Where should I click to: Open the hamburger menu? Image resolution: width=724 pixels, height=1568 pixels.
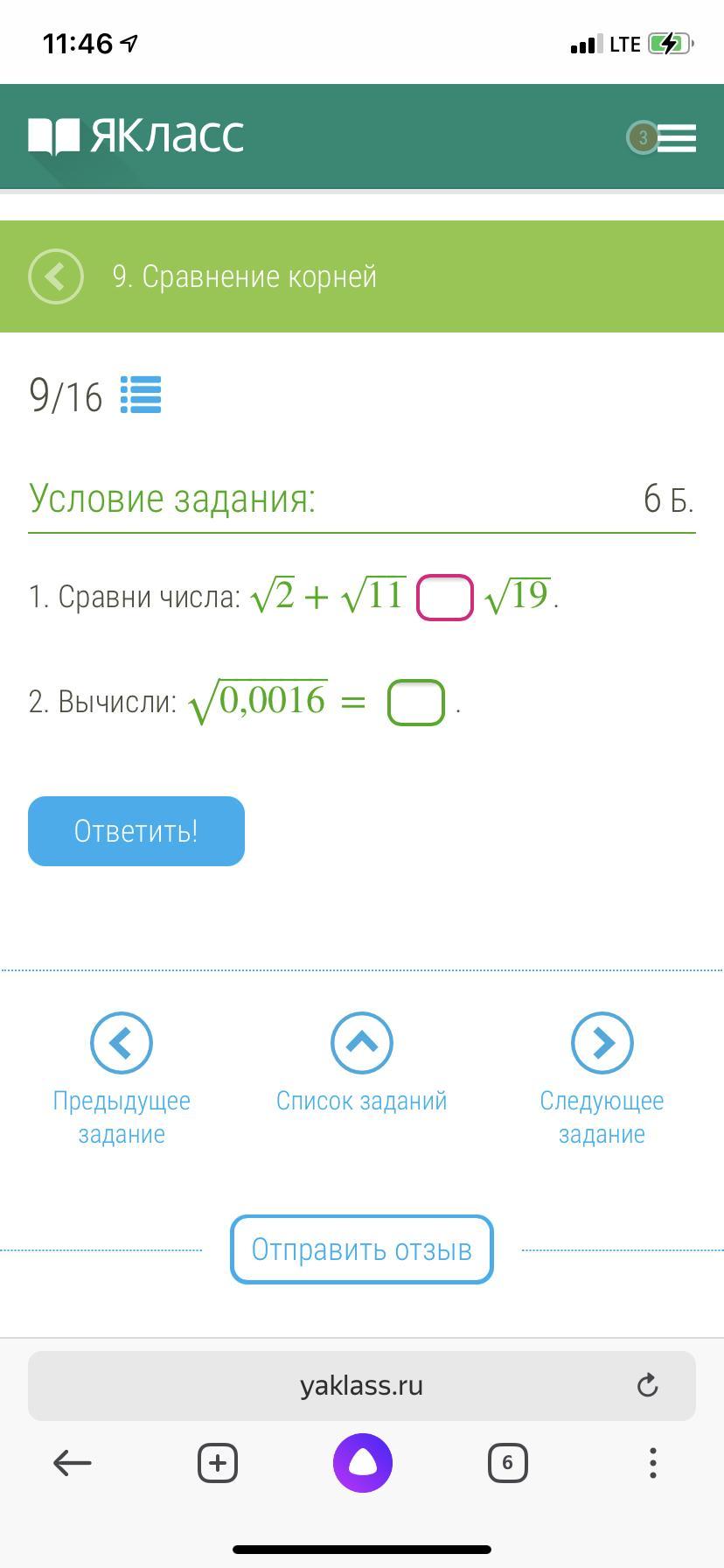(676, 138)
